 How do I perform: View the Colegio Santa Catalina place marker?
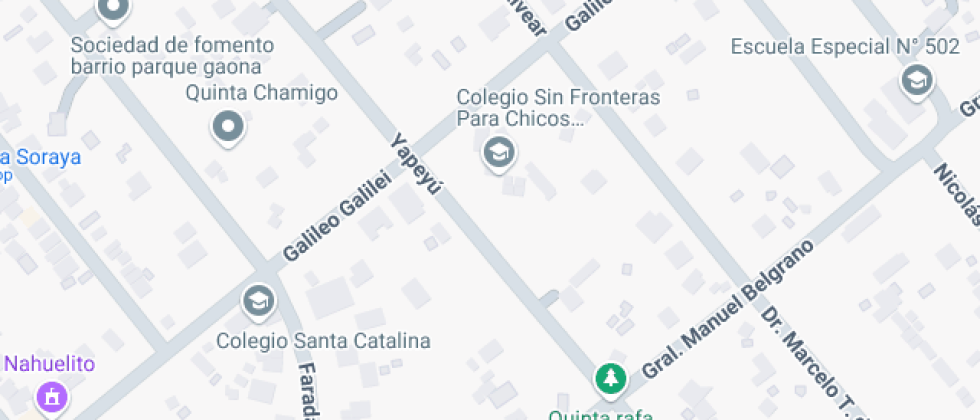tap(258, 300)
